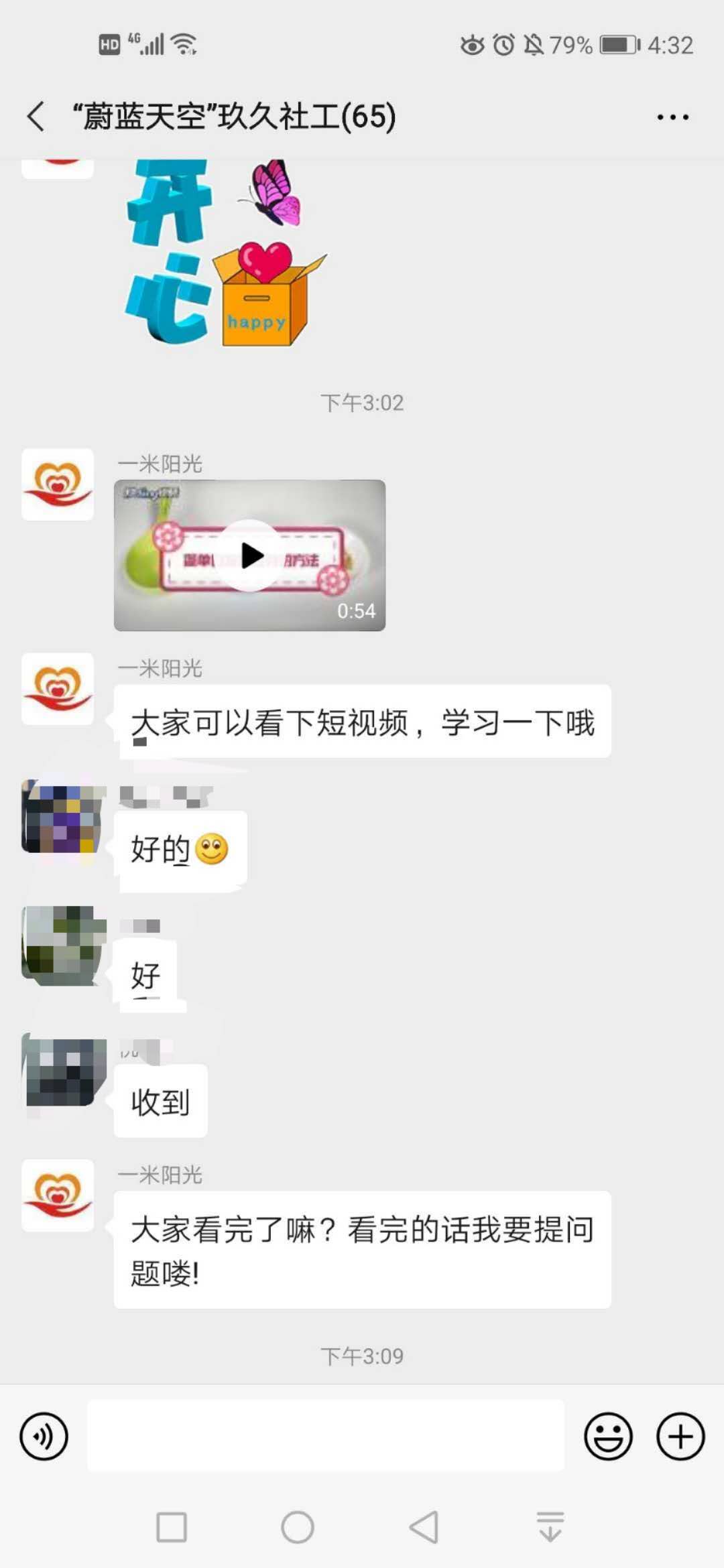724x1568 pixels.
Task: Pull down the notification panel shortcut
Action: [x=550, y=1527]
